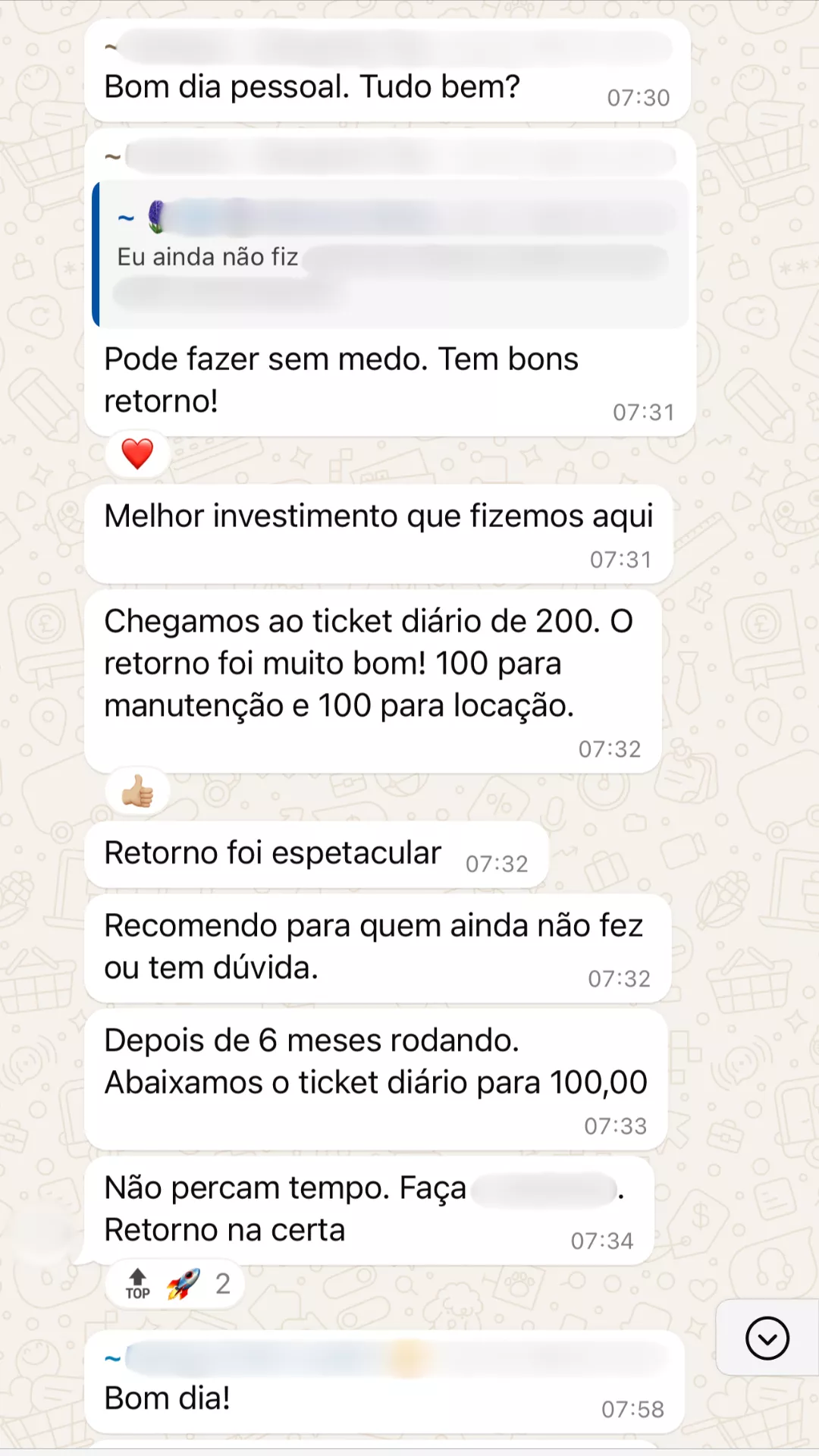Viewport: 819px width, 1456px height.
Task: Jump to the latest messages with the down arrow
Action: coord(767,1338)
